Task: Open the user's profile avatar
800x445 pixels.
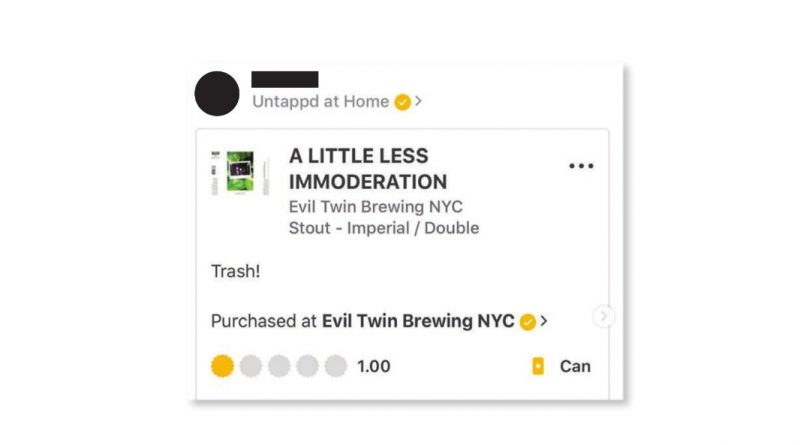Action: [215, 93]
